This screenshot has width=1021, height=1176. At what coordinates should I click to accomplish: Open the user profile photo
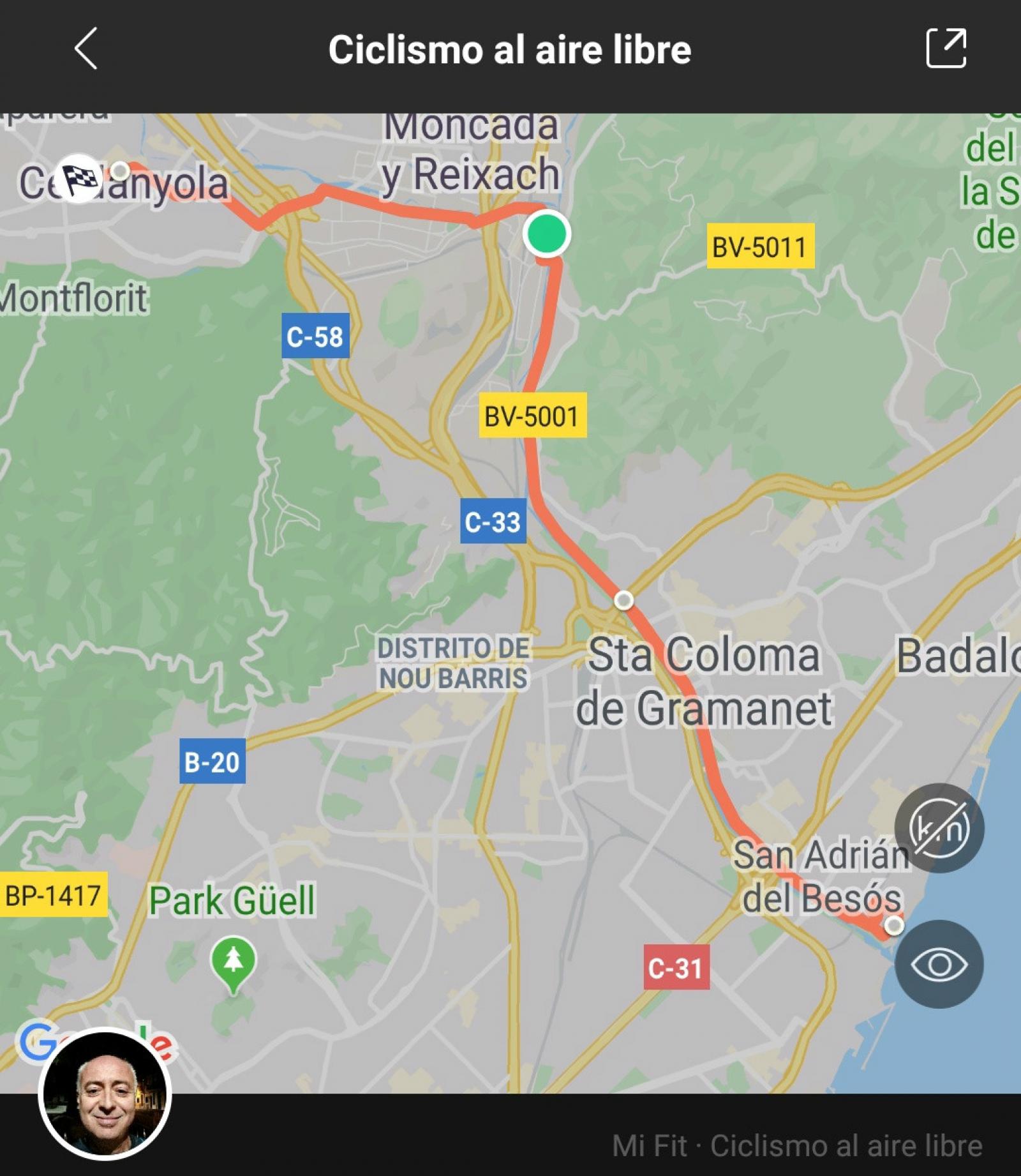(105, 1094)
